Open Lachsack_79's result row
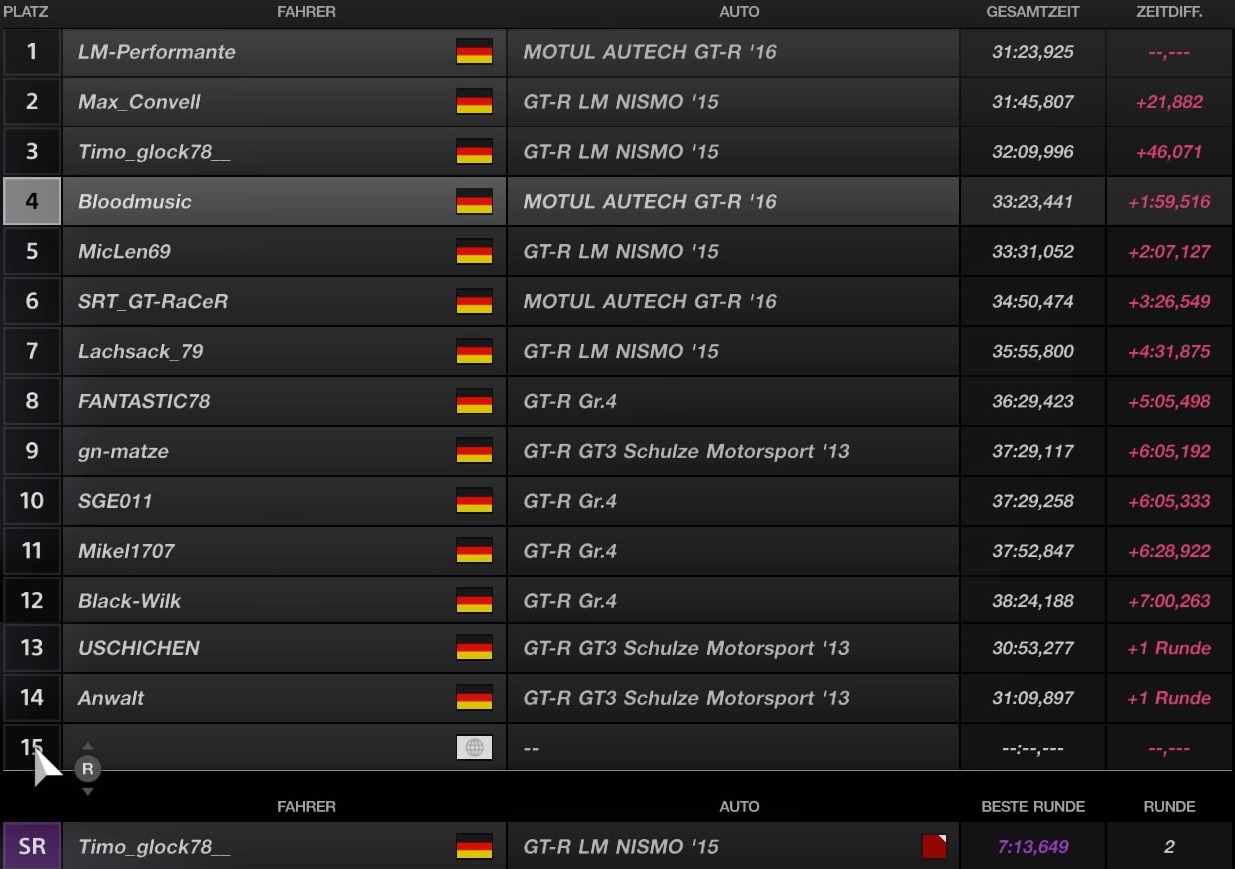This screenshot has height=869, width=1235. (141, 352)
